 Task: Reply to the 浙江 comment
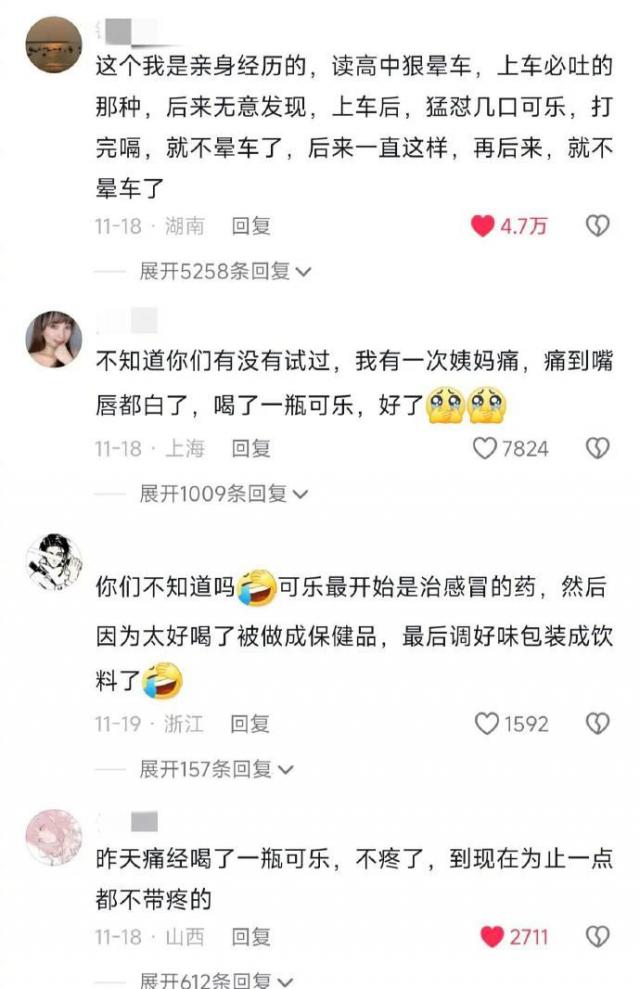coord(251,723)
